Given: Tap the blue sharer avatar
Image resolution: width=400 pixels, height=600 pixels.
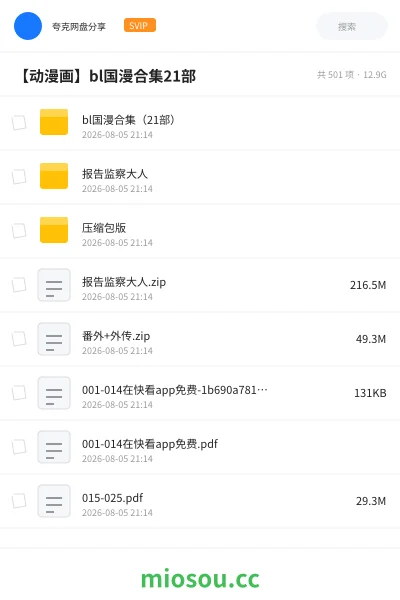Looking at the screenshot, I should point(28,26).
